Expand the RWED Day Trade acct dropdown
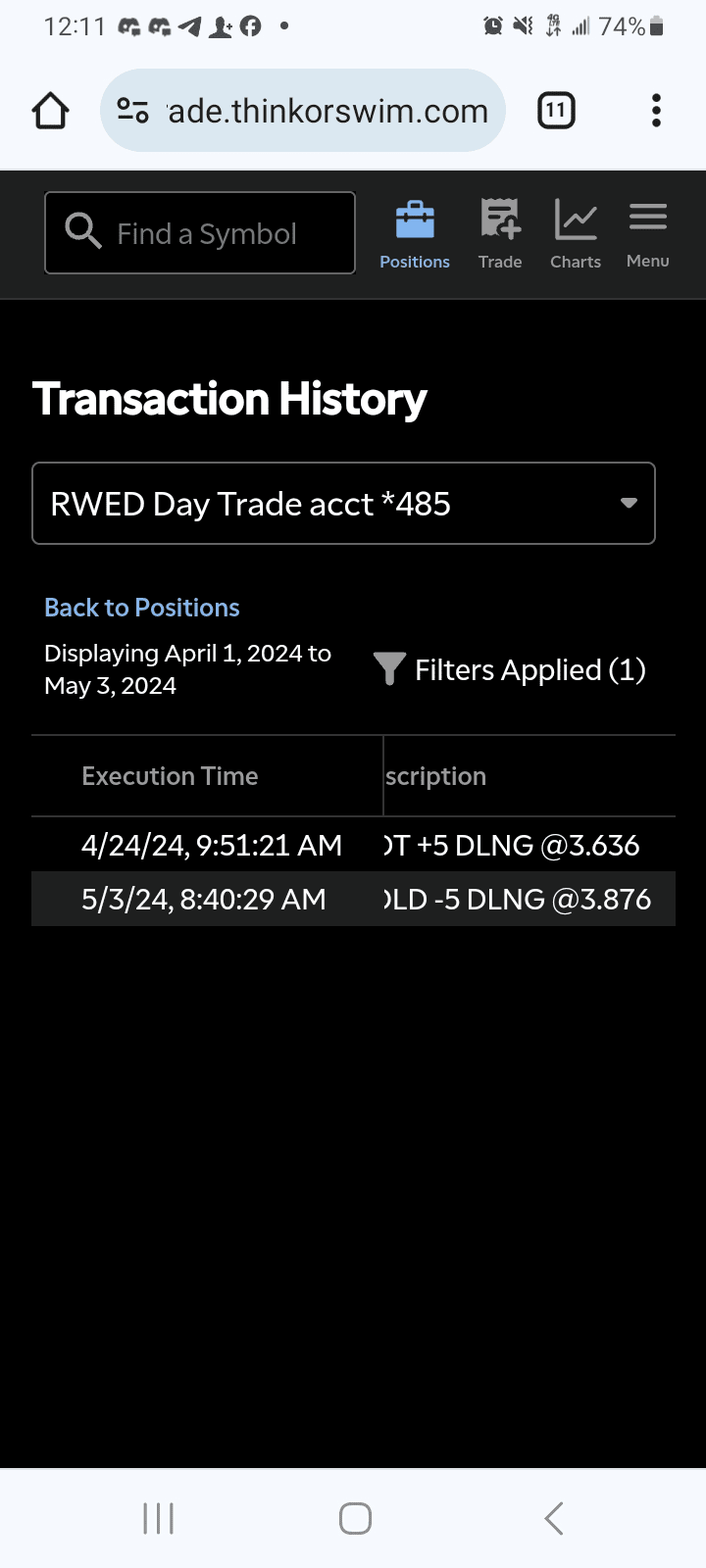Screen dimensions: 706x1568 click(343, 504)
